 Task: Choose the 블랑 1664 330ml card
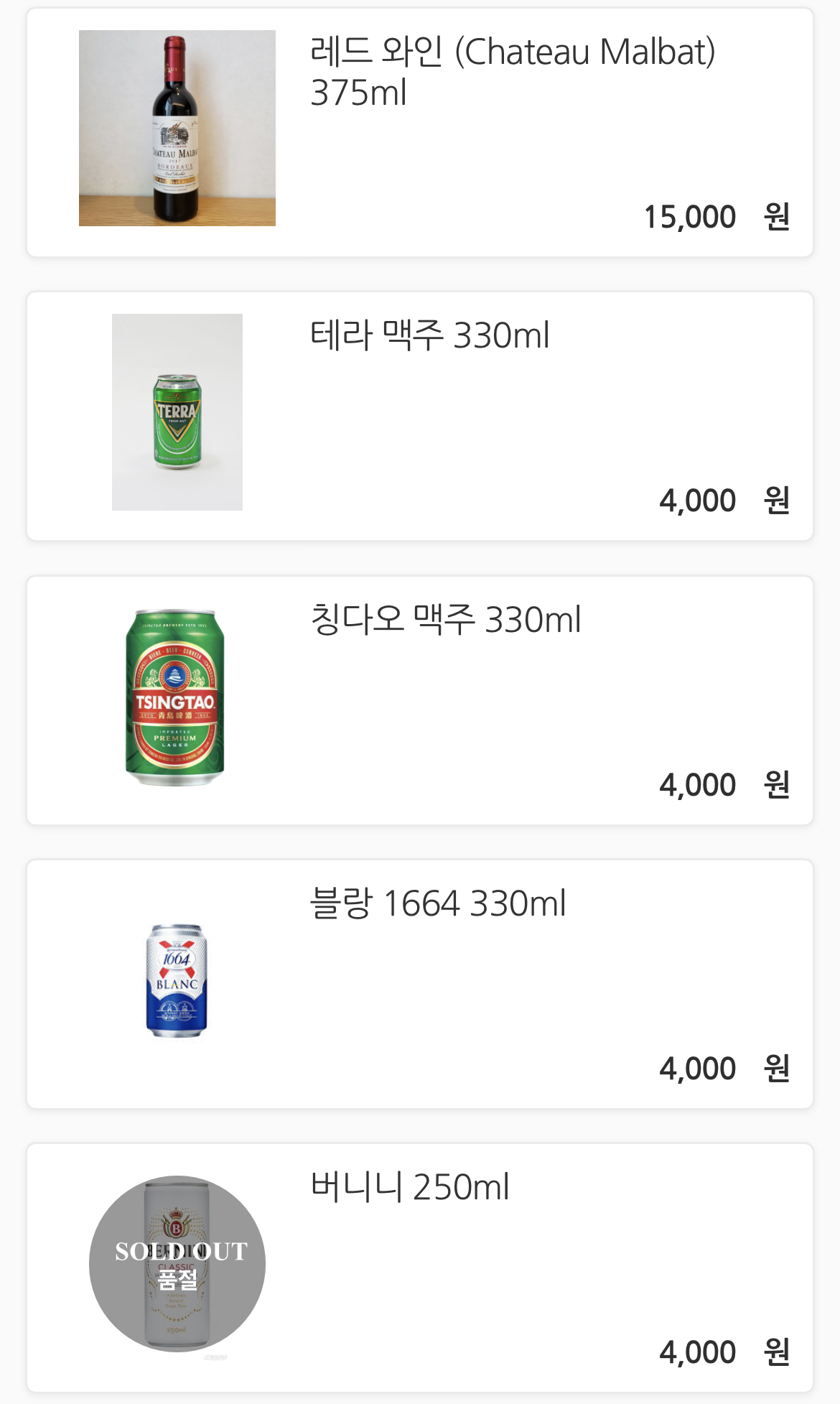(x=419, y=984)
